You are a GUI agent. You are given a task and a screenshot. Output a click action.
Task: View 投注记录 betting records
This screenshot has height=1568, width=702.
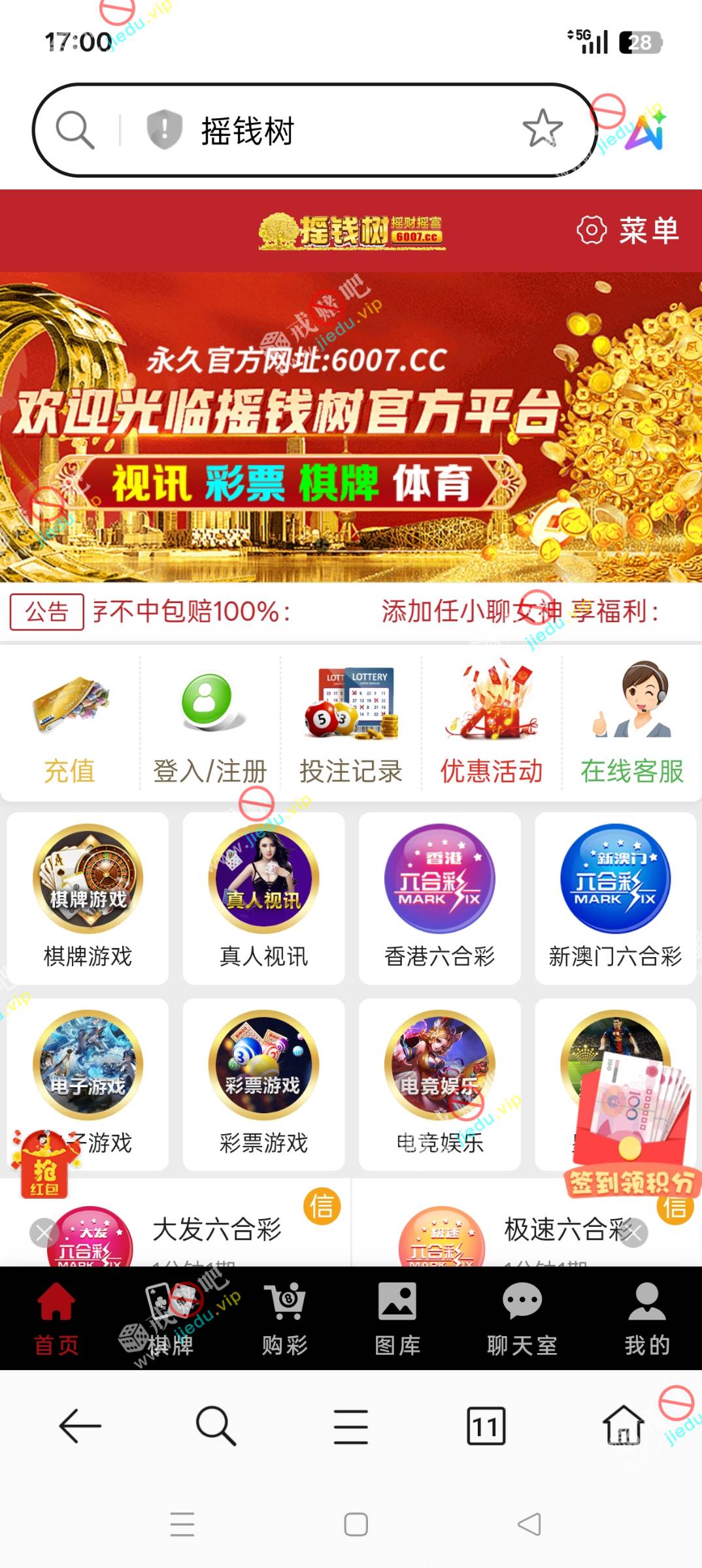coord(351,725)
